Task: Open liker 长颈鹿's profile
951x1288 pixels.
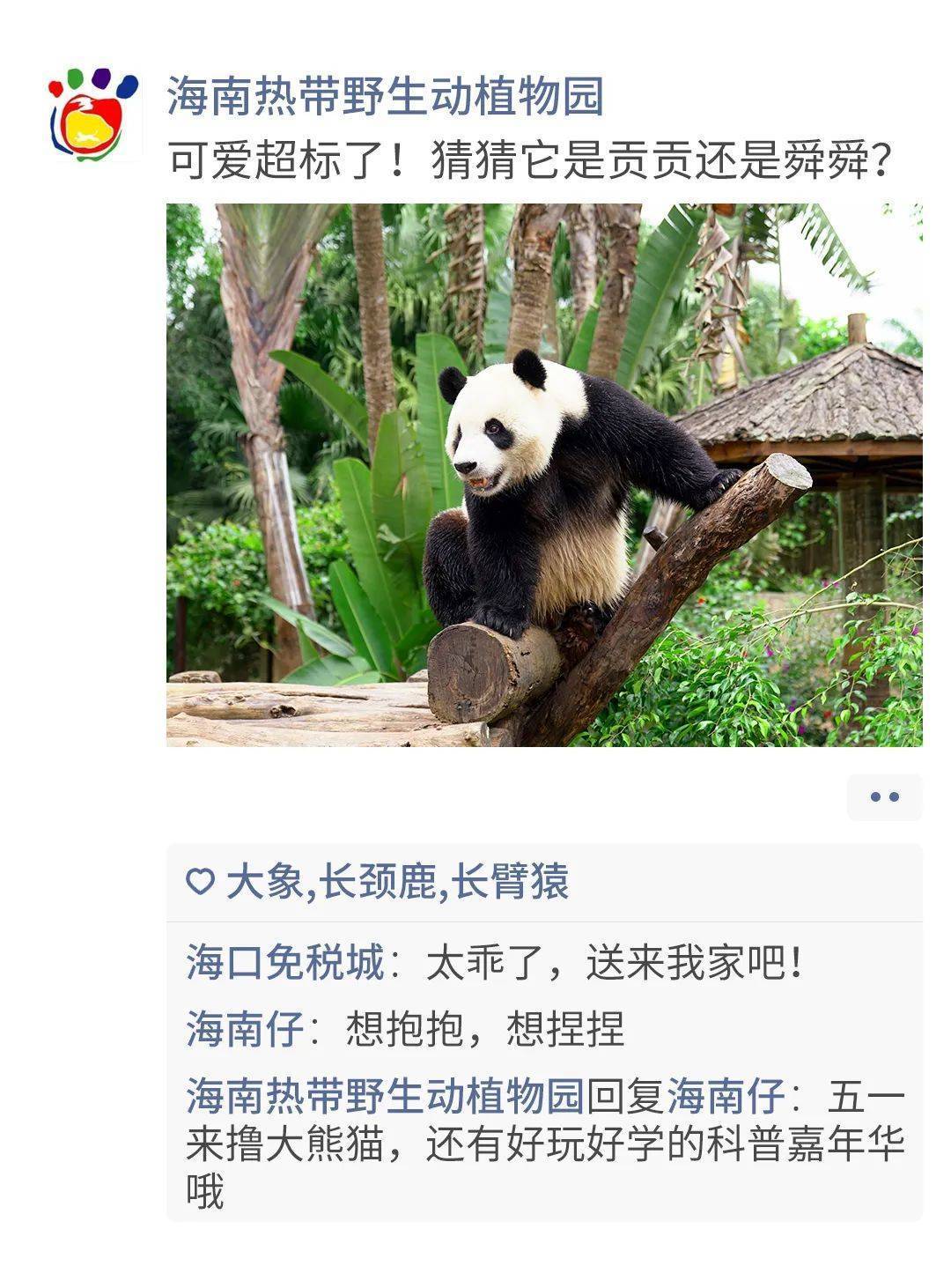Action: [x=378, y=882]
